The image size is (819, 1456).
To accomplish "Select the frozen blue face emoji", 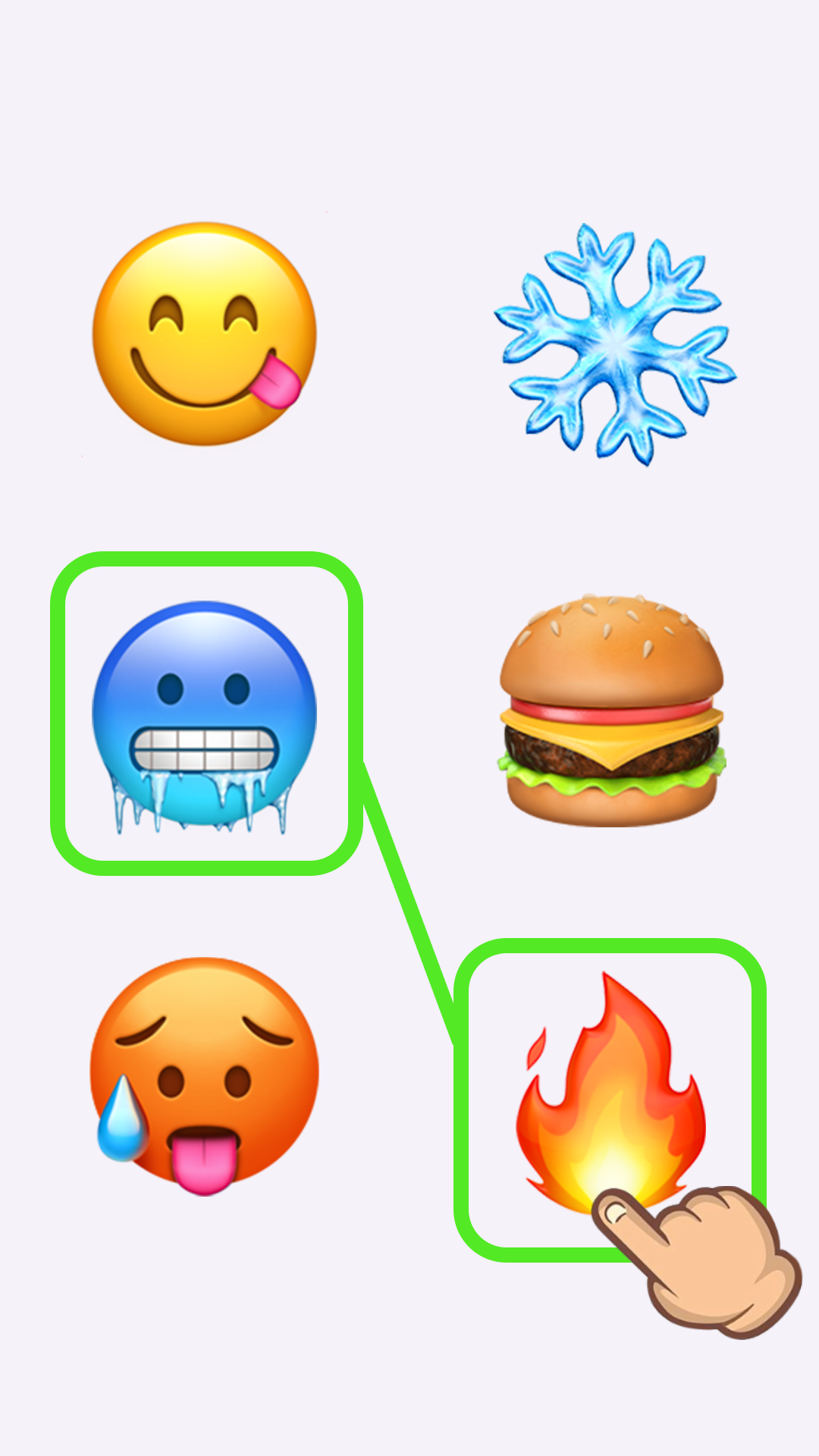I will pyautogui.click(x=205, y=713).
